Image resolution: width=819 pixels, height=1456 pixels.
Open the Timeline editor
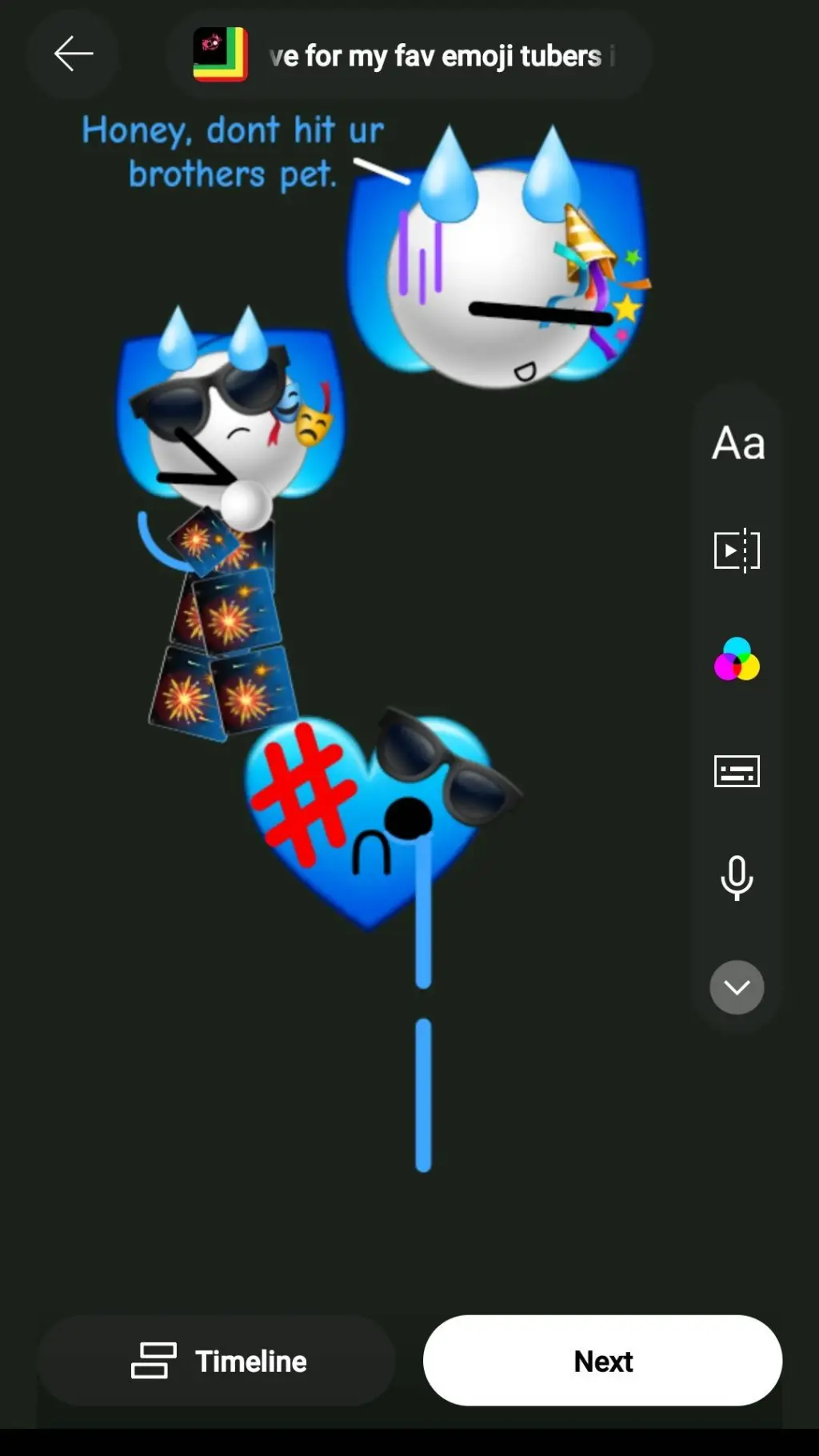point(218,1361)
